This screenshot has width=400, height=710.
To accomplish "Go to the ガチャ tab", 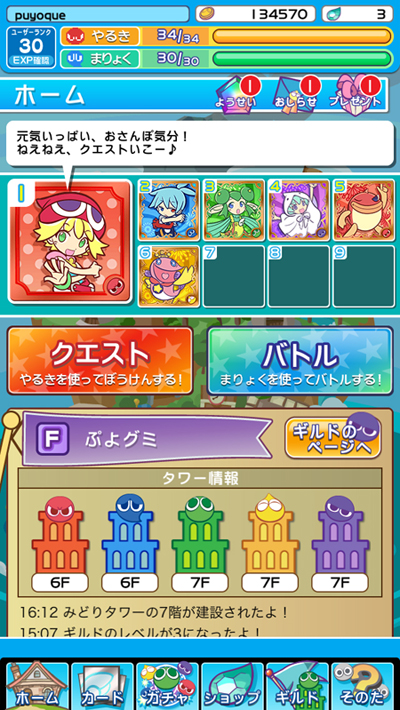I will (x=168, y=686).
